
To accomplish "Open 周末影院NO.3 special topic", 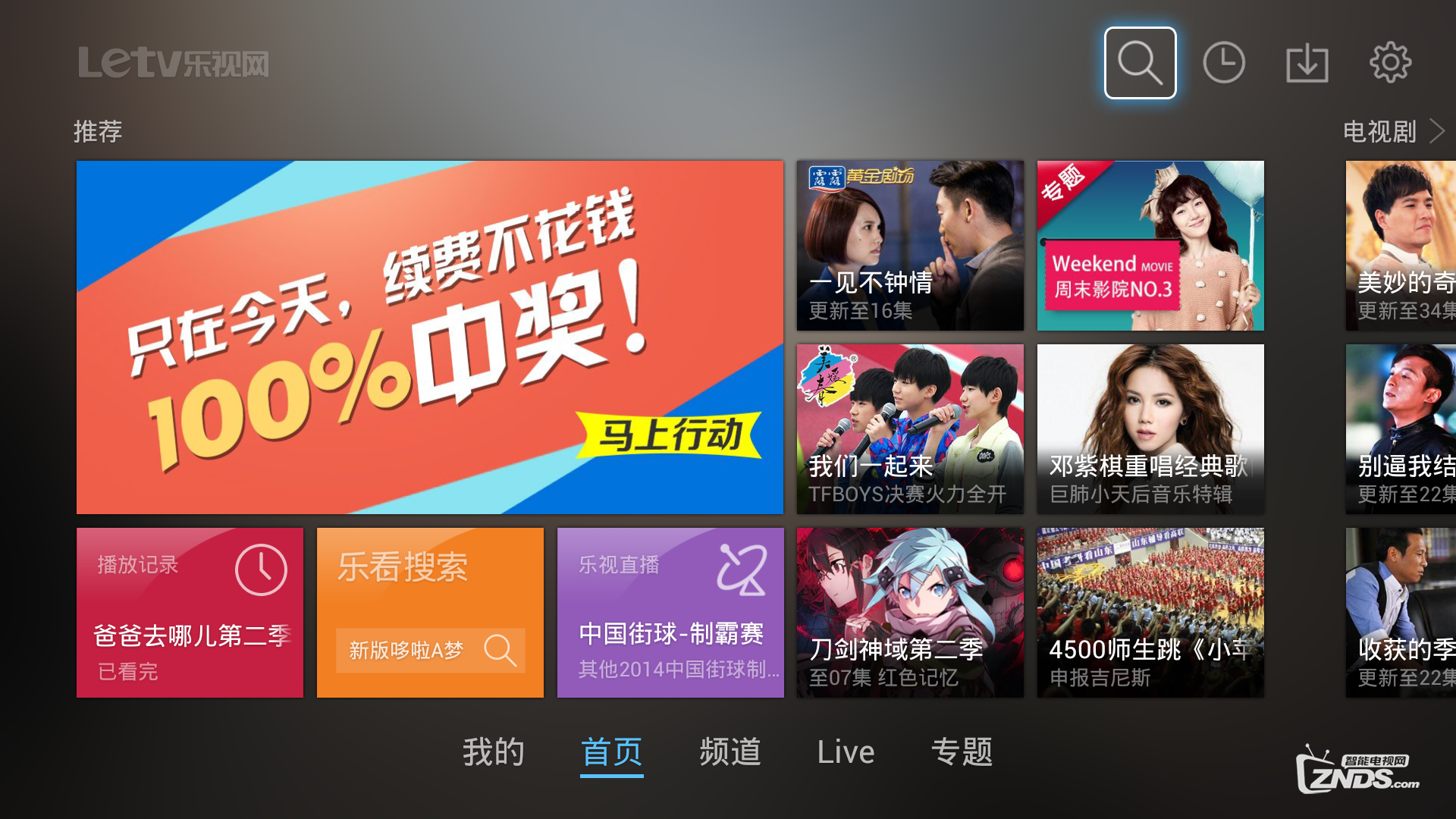I will click(1150, 246).
